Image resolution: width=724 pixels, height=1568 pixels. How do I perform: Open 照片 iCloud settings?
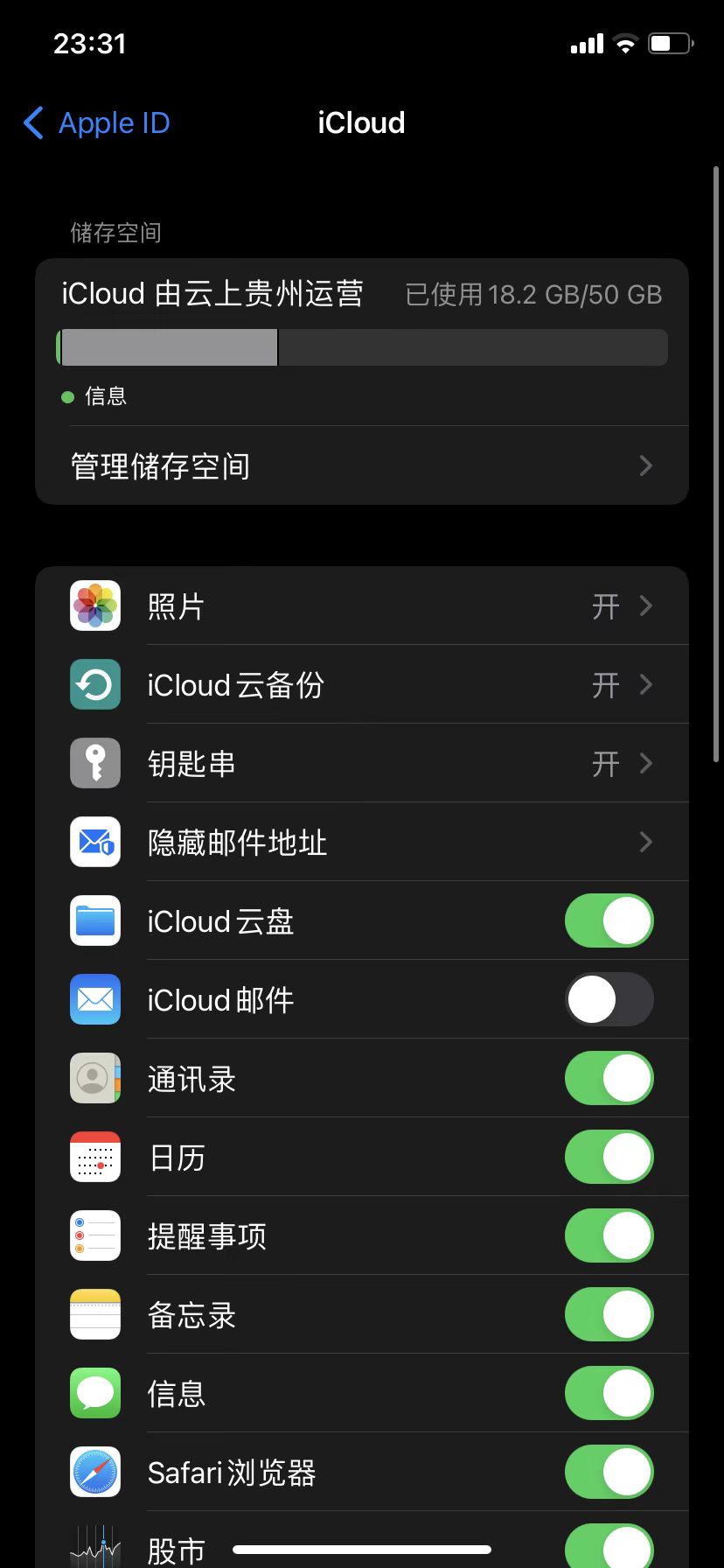click(x=361, y=605)
